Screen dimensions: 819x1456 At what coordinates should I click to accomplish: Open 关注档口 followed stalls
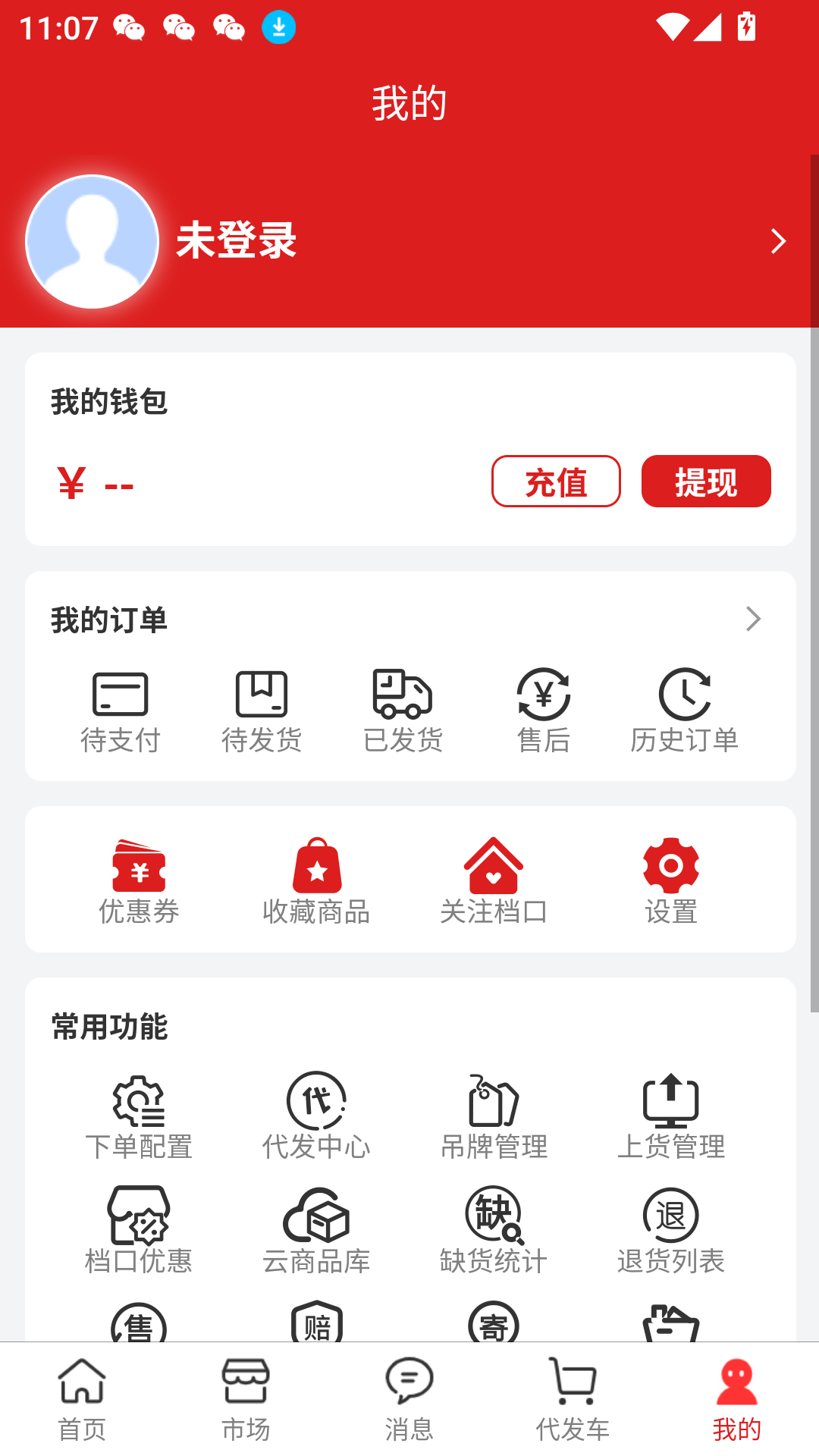point(494,881)
